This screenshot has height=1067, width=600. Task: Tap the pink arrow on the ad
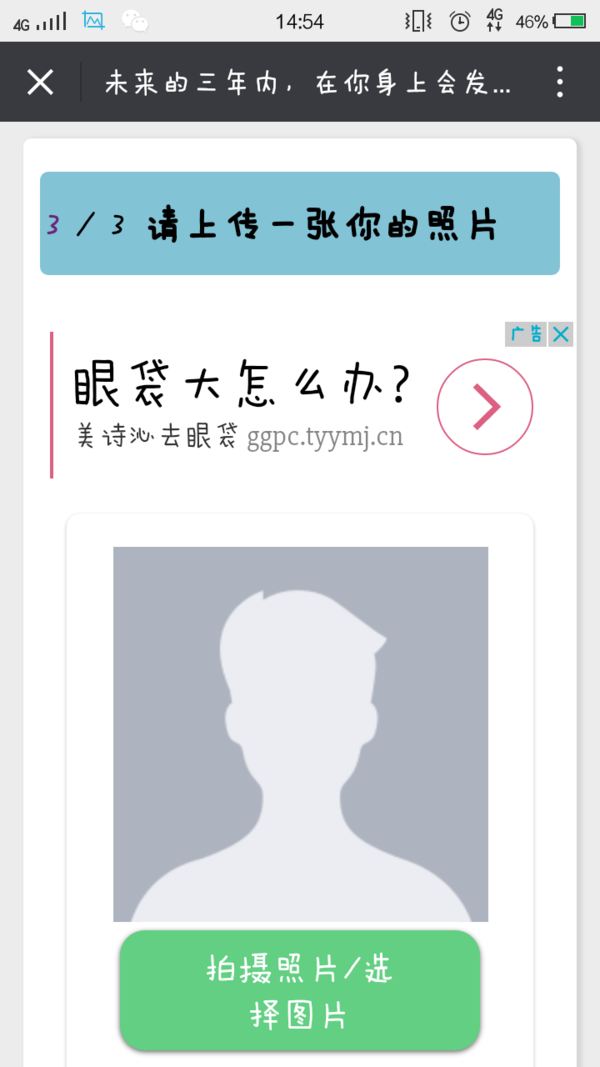pos(485,407)
